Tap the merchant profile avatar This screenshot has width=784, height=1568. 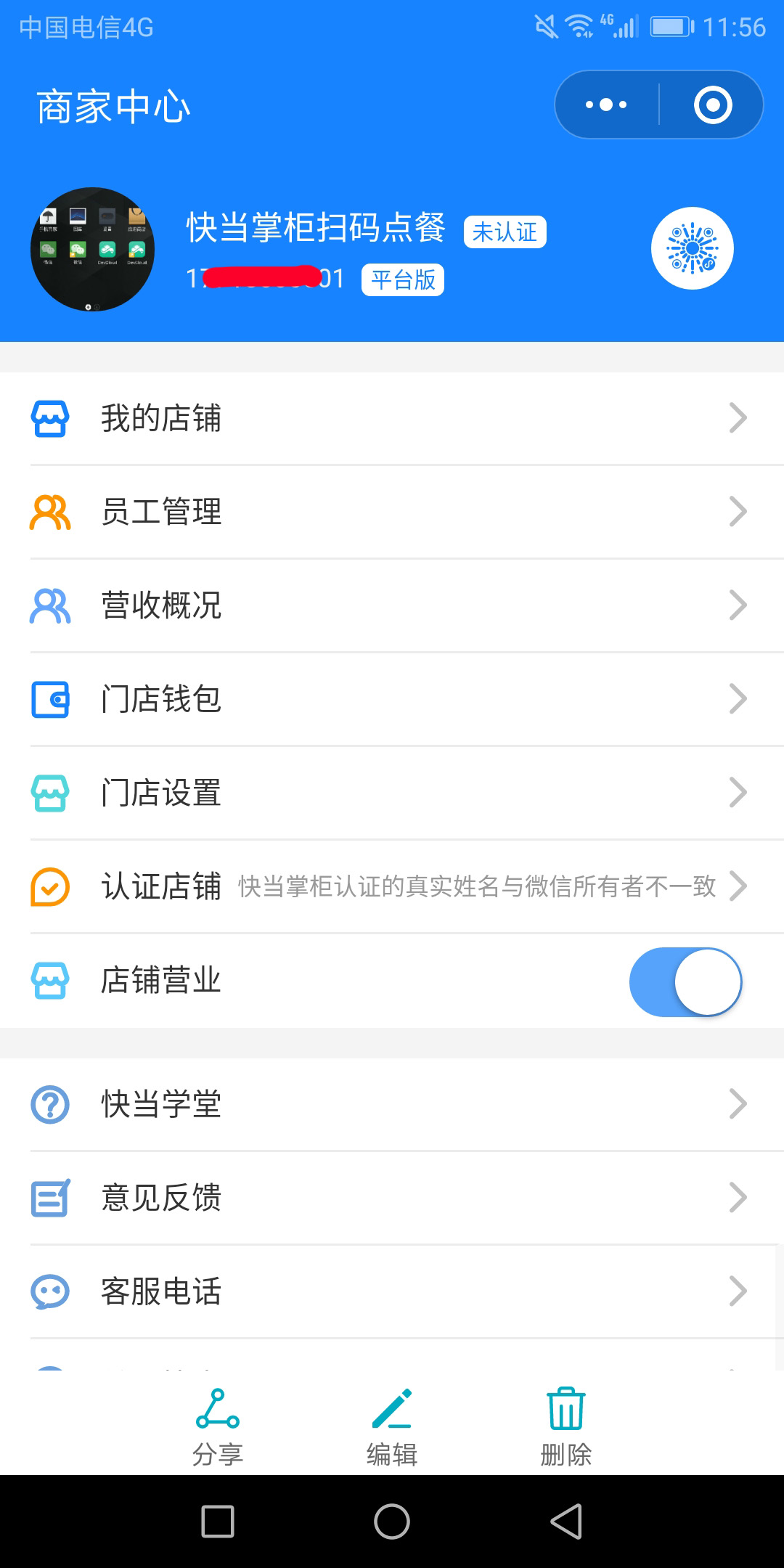[92, 249]
